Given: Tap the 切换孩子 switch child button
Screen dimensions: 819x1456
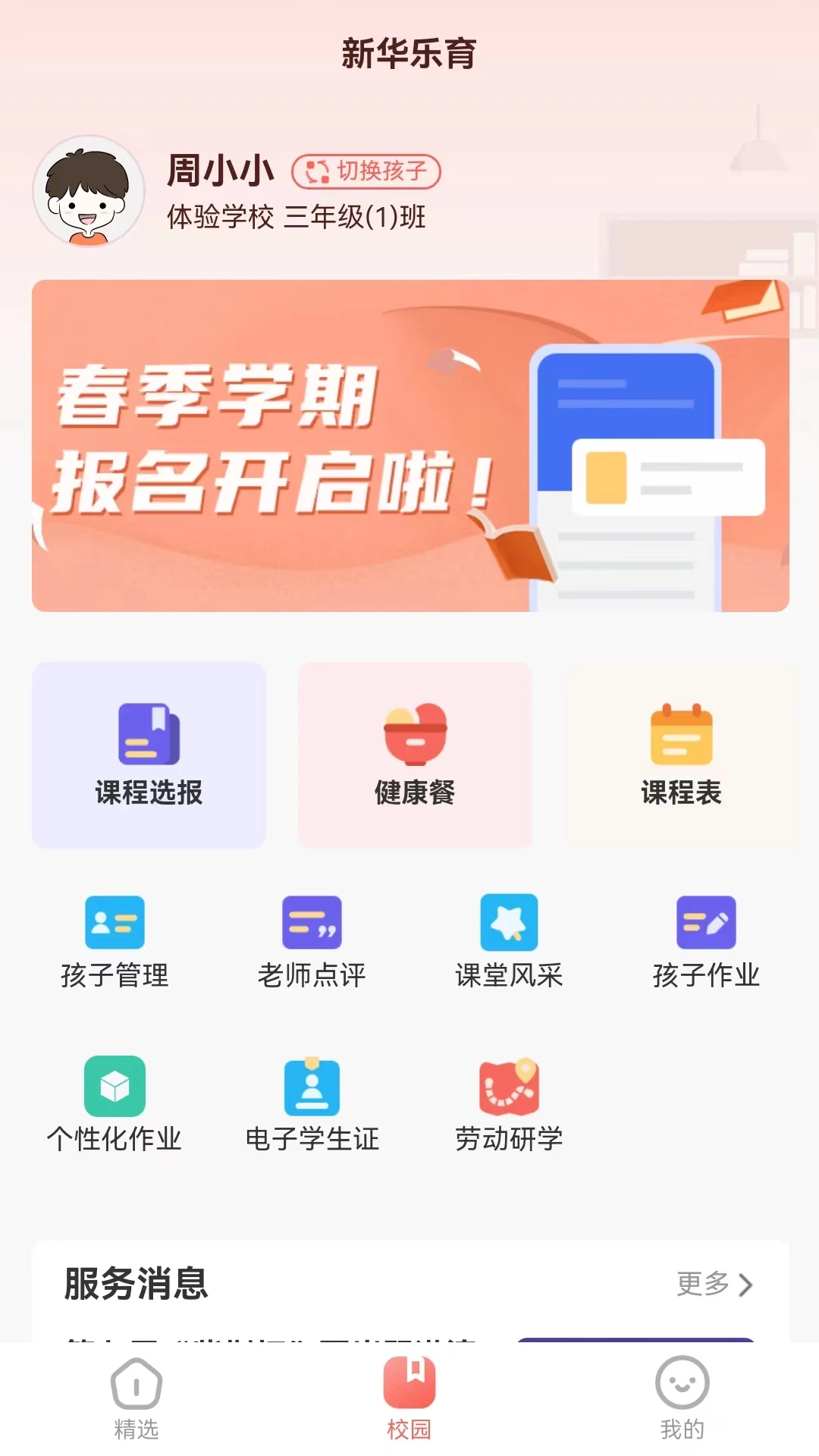Looking at the screenshot, I should (x=366, y=171).
